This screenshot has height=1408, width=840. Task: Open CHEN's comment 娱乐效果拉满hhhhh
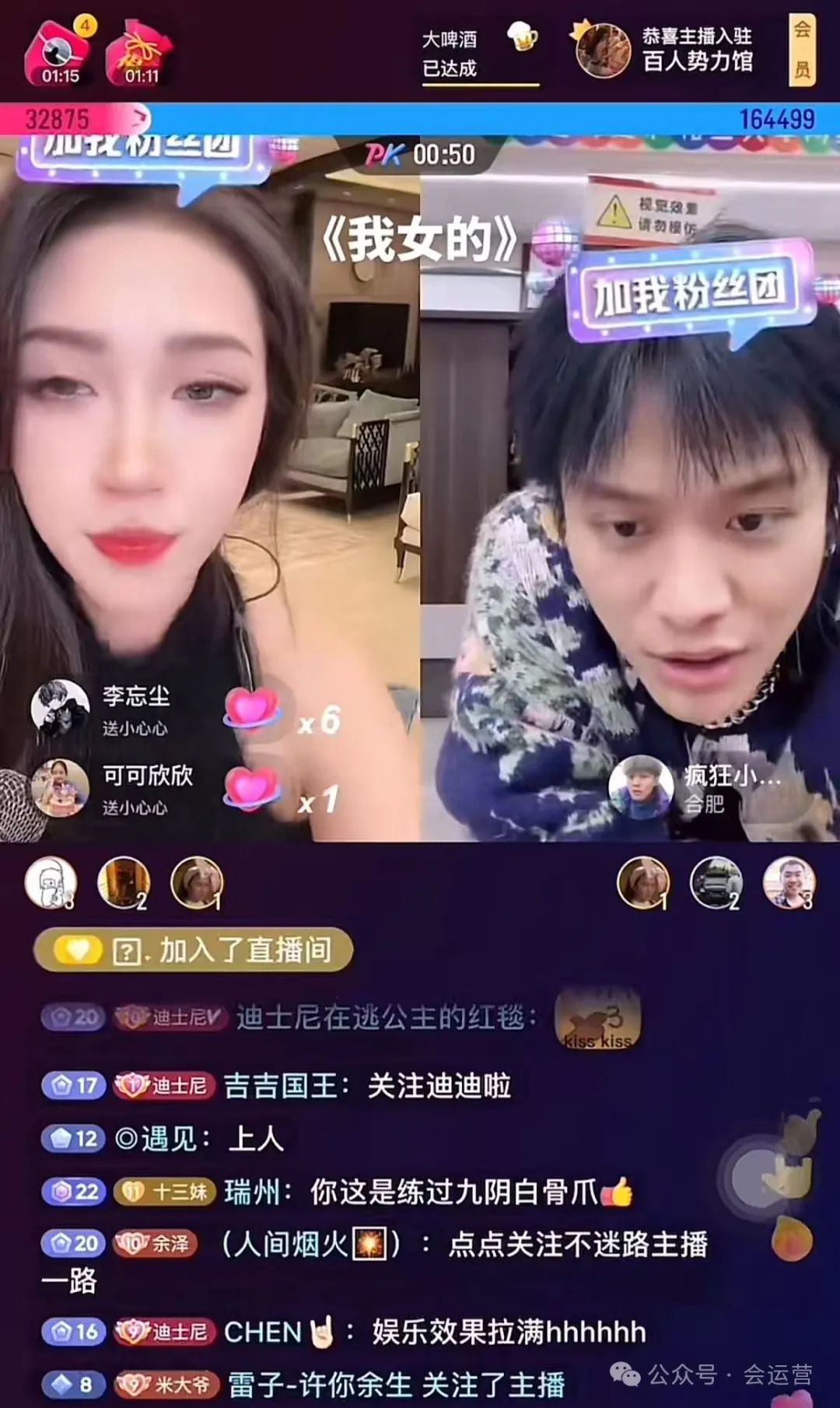tap(434, 1332)
